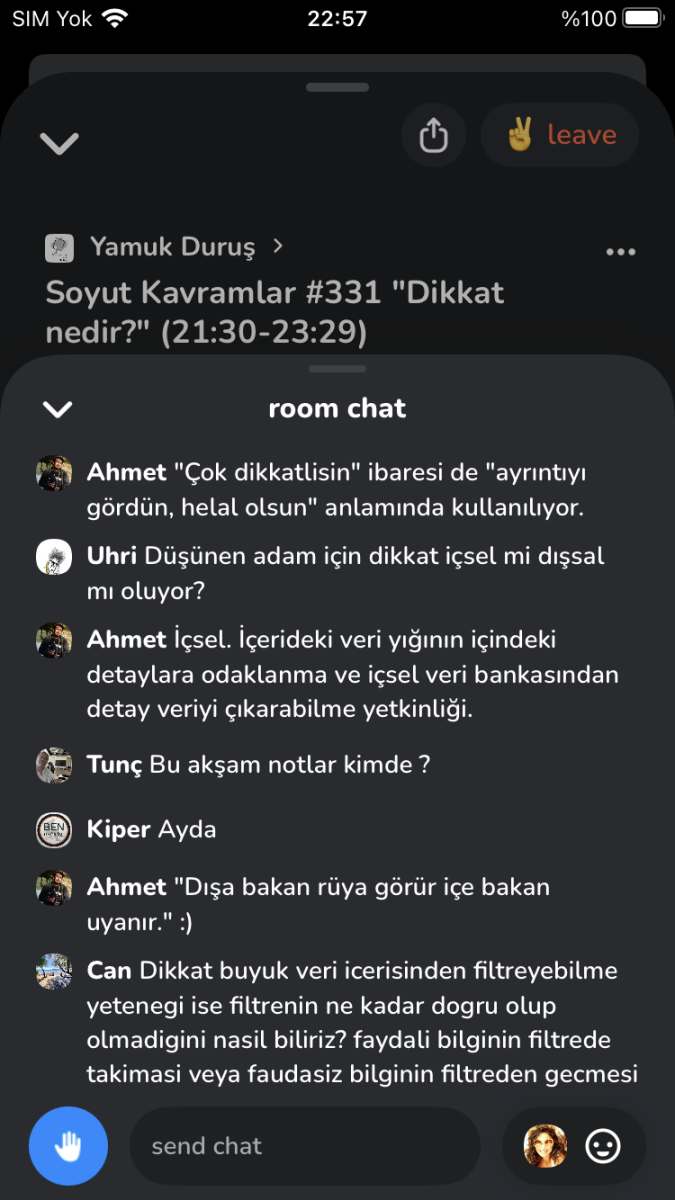Open the emoji reaction picker
Image resolution: width=675 pixels, height=1200 pixels.
click(603, 1146)
